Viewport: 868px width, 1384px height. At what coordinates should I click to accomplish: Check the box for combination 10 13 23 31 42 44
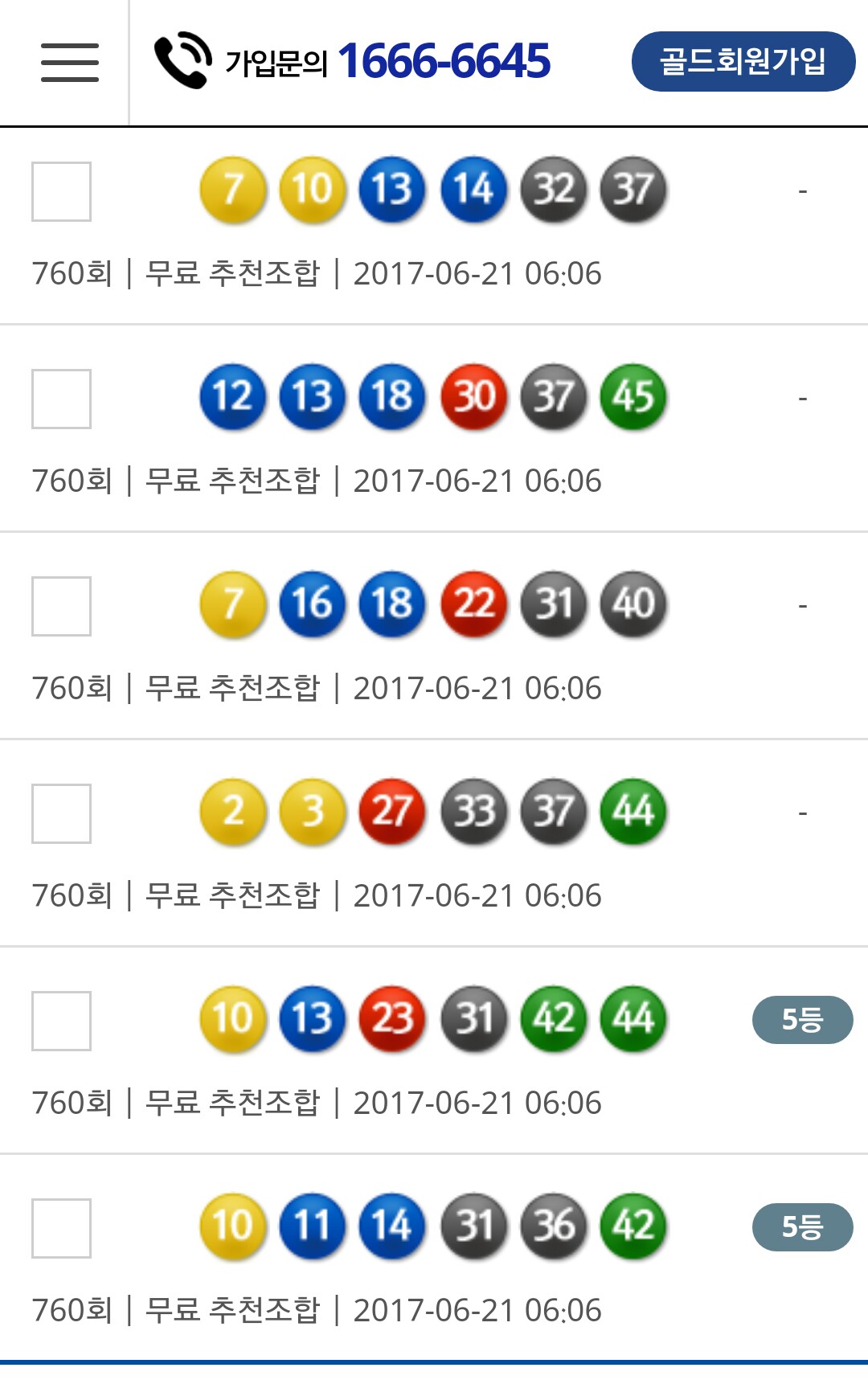coord(61,1021)
